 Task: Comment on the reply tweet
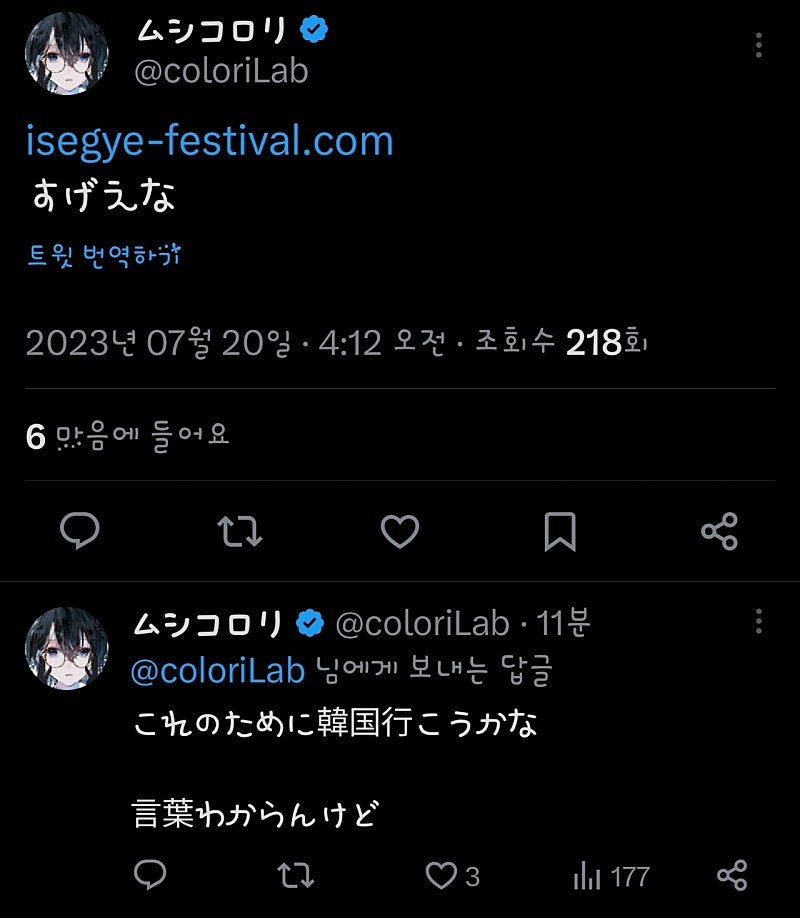[x=150, y=876]
